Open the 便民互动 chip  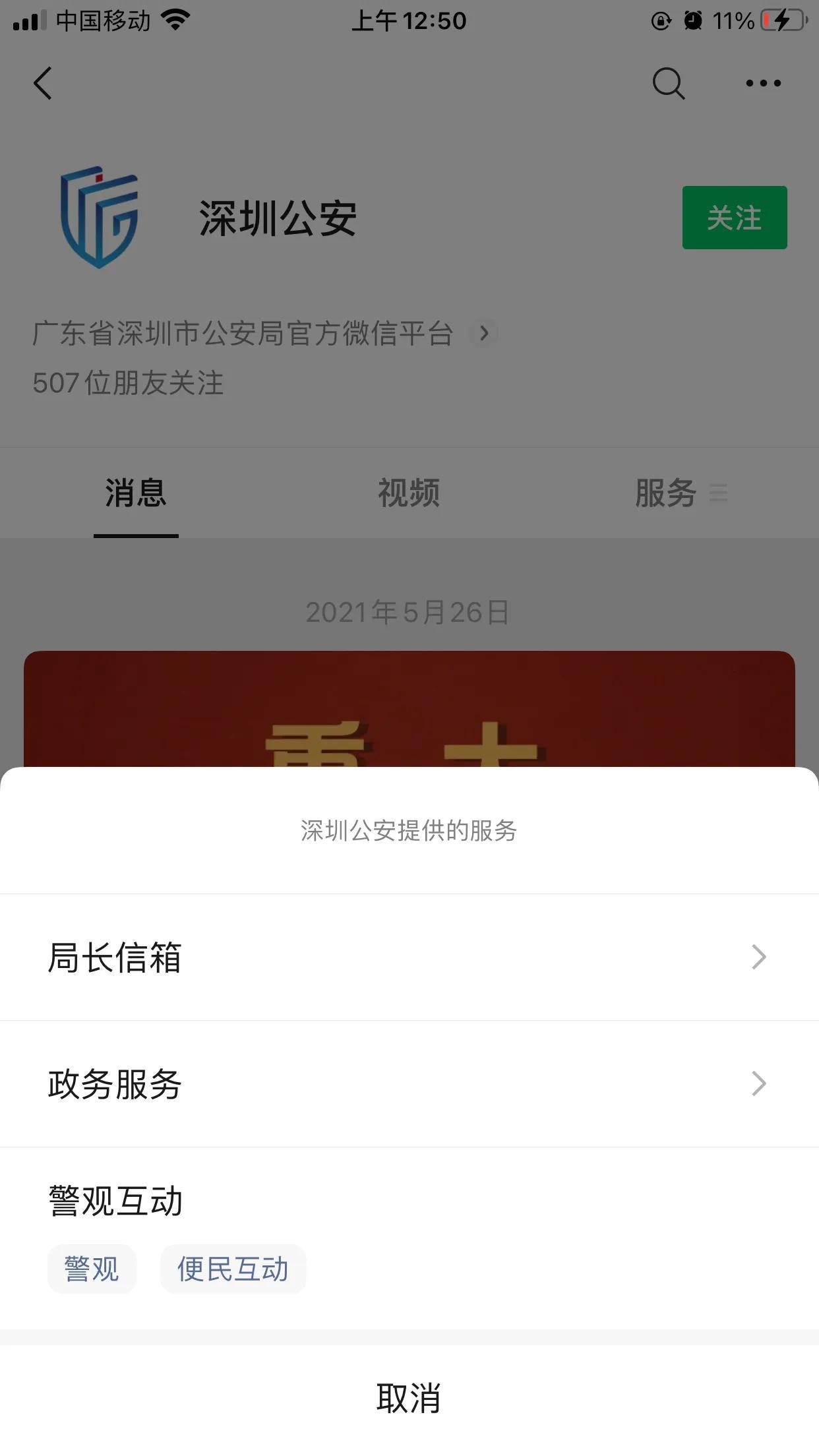tap(233, 1269)
